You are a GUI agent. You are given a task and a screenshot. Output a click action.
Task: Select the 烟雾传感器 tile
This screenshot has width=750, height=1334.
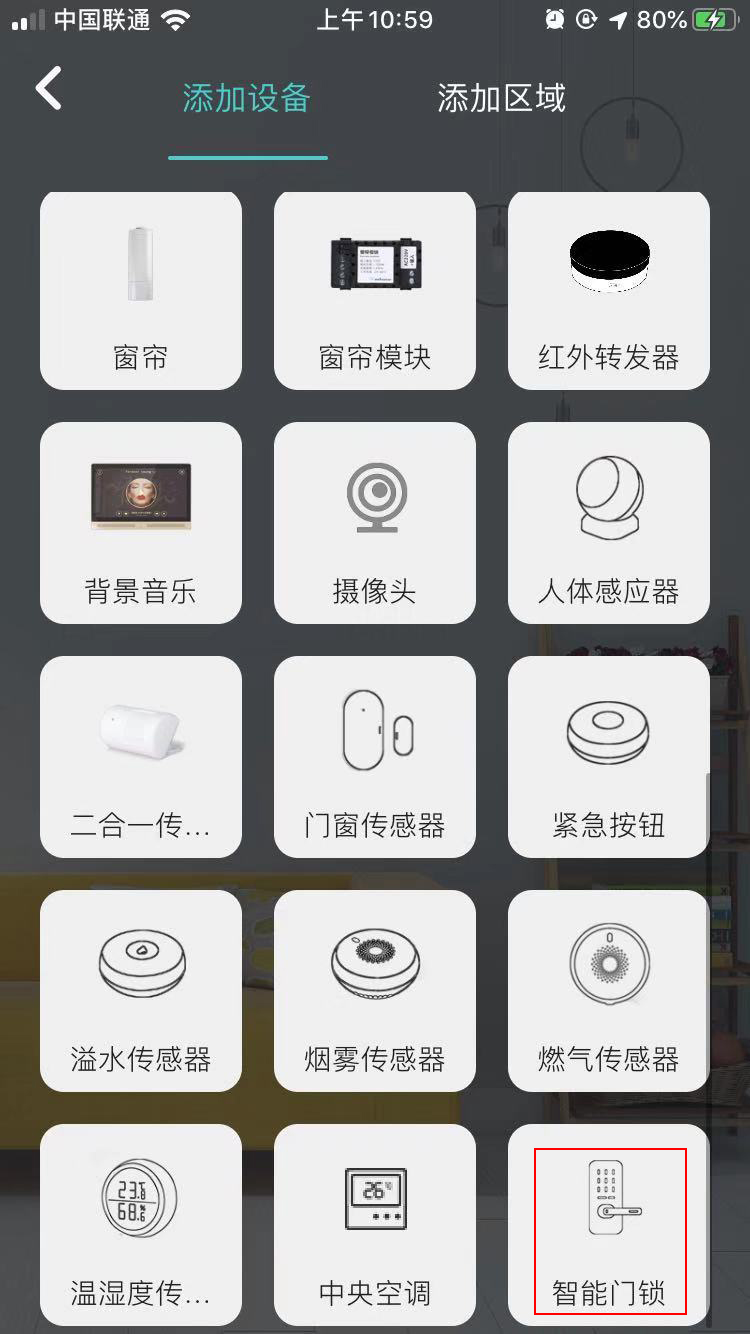pyautogui.click(x=375, y=991)
